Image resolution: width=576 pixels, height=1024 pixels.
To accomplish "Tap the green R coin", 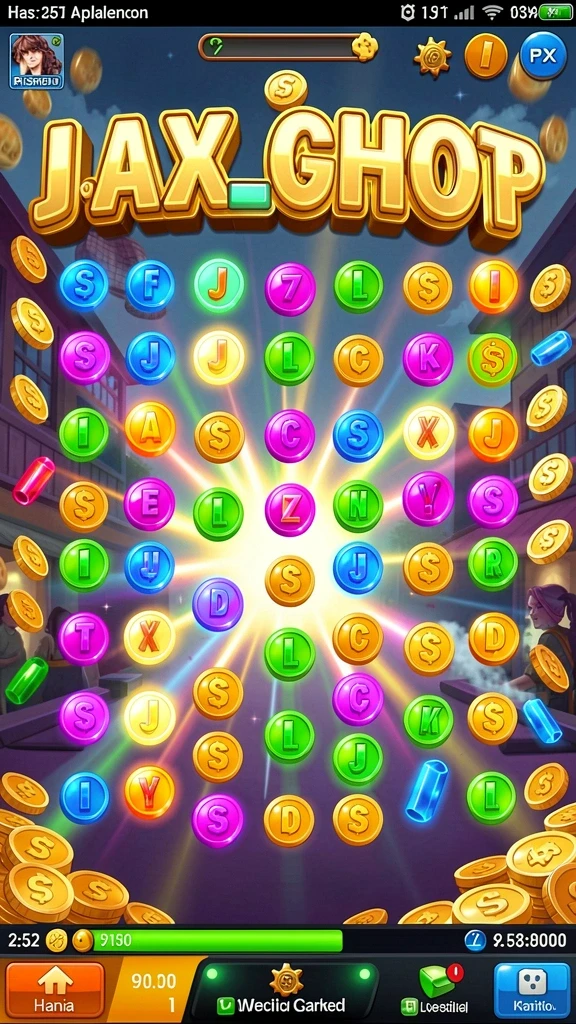I will (x=493, y=564).
